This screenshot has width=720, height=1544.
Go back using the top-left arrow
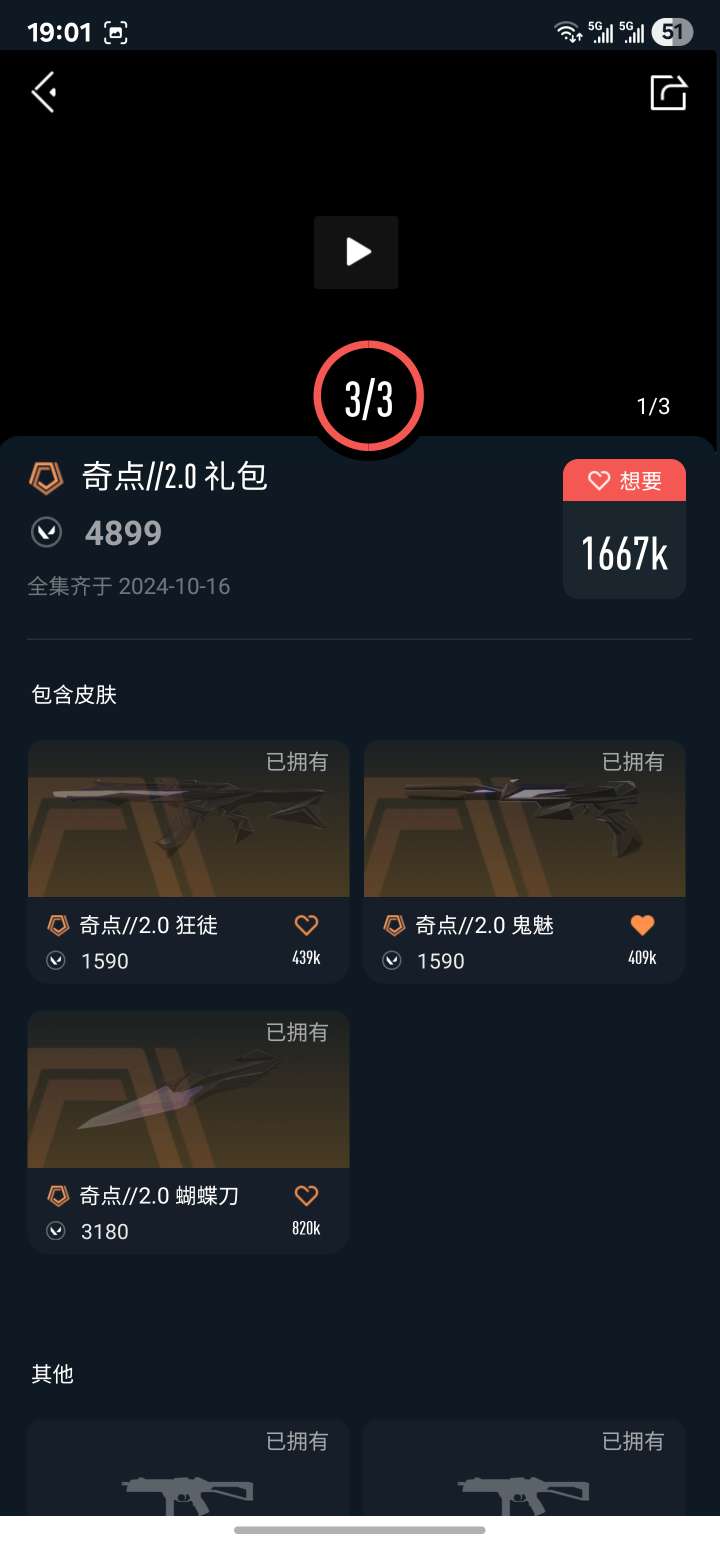43,93
